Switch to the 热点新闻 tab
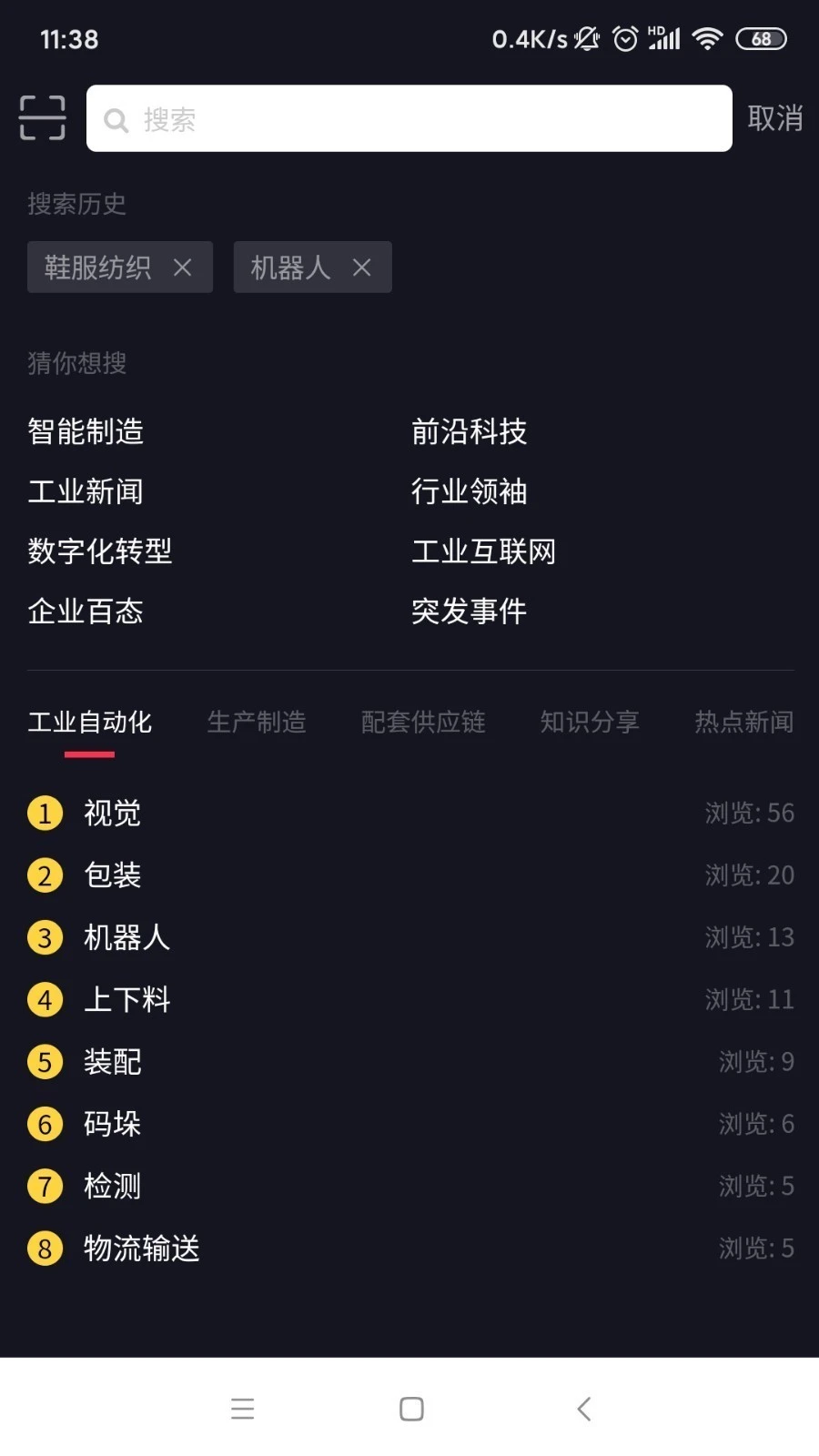 [743, 722]
